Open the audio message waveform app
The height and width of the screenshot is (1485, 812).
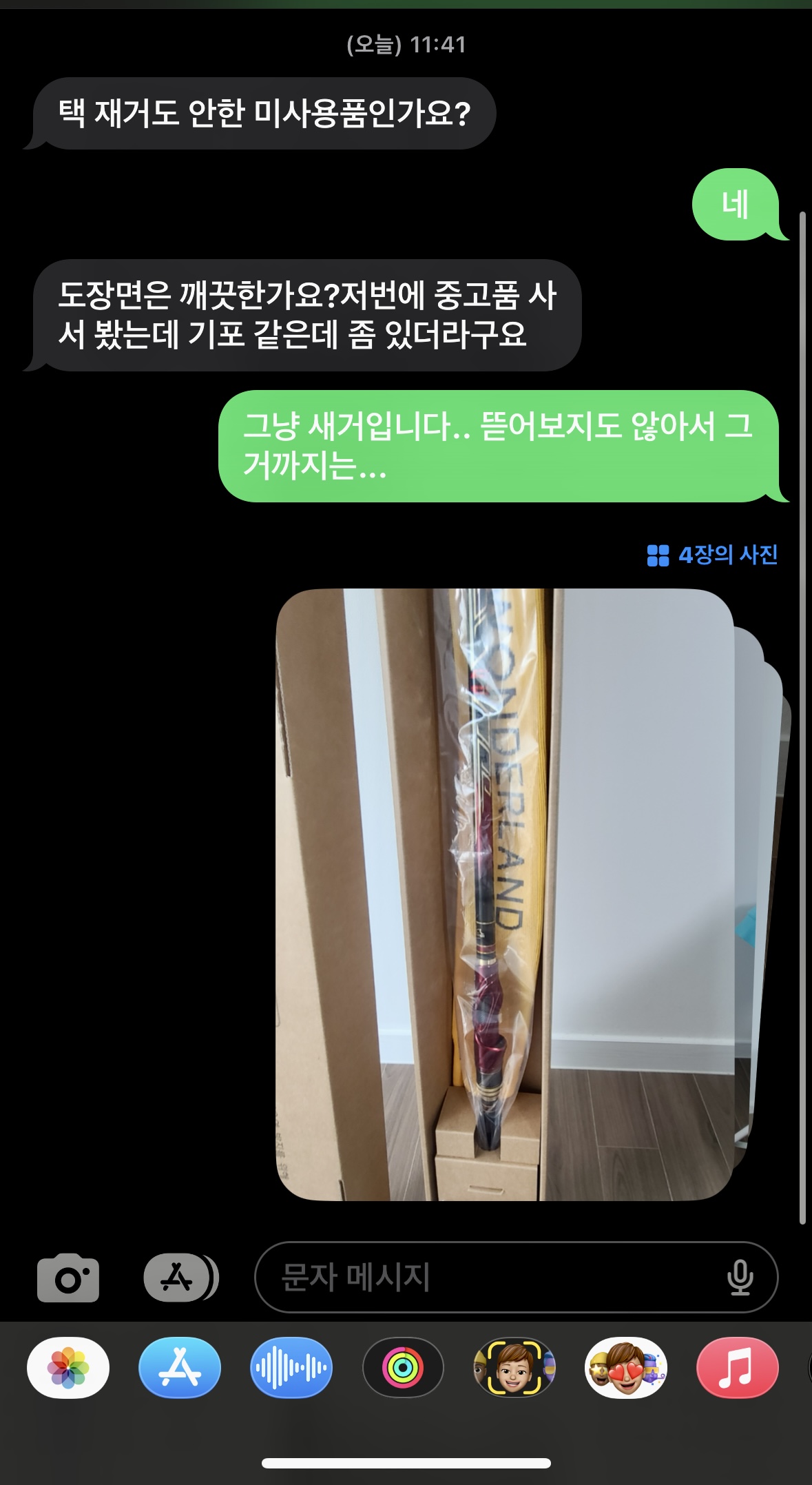pos(291,1368)
